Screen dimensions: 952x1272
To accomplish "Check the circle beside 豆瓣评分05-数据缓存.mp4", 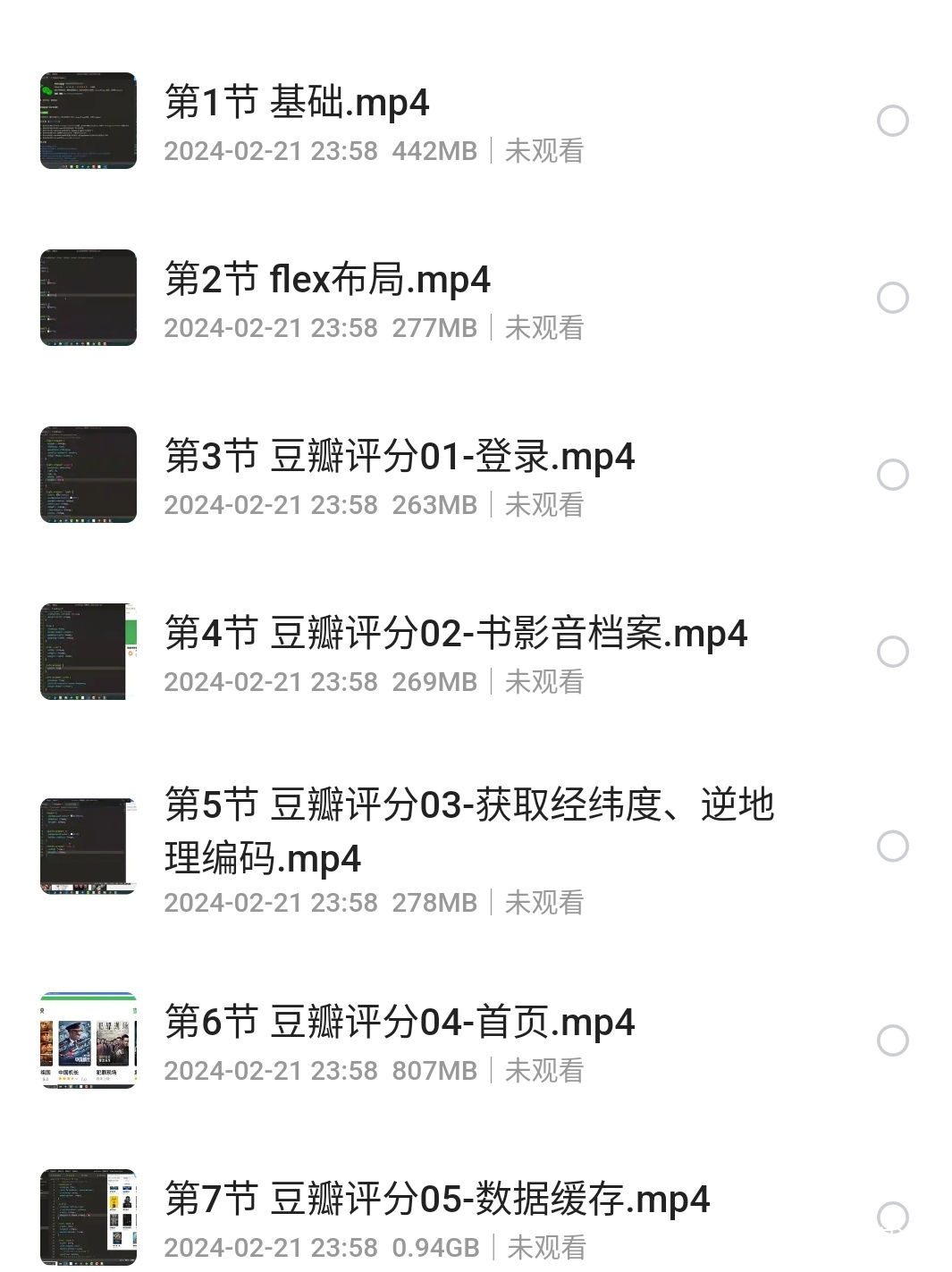I will [892, 1217].
